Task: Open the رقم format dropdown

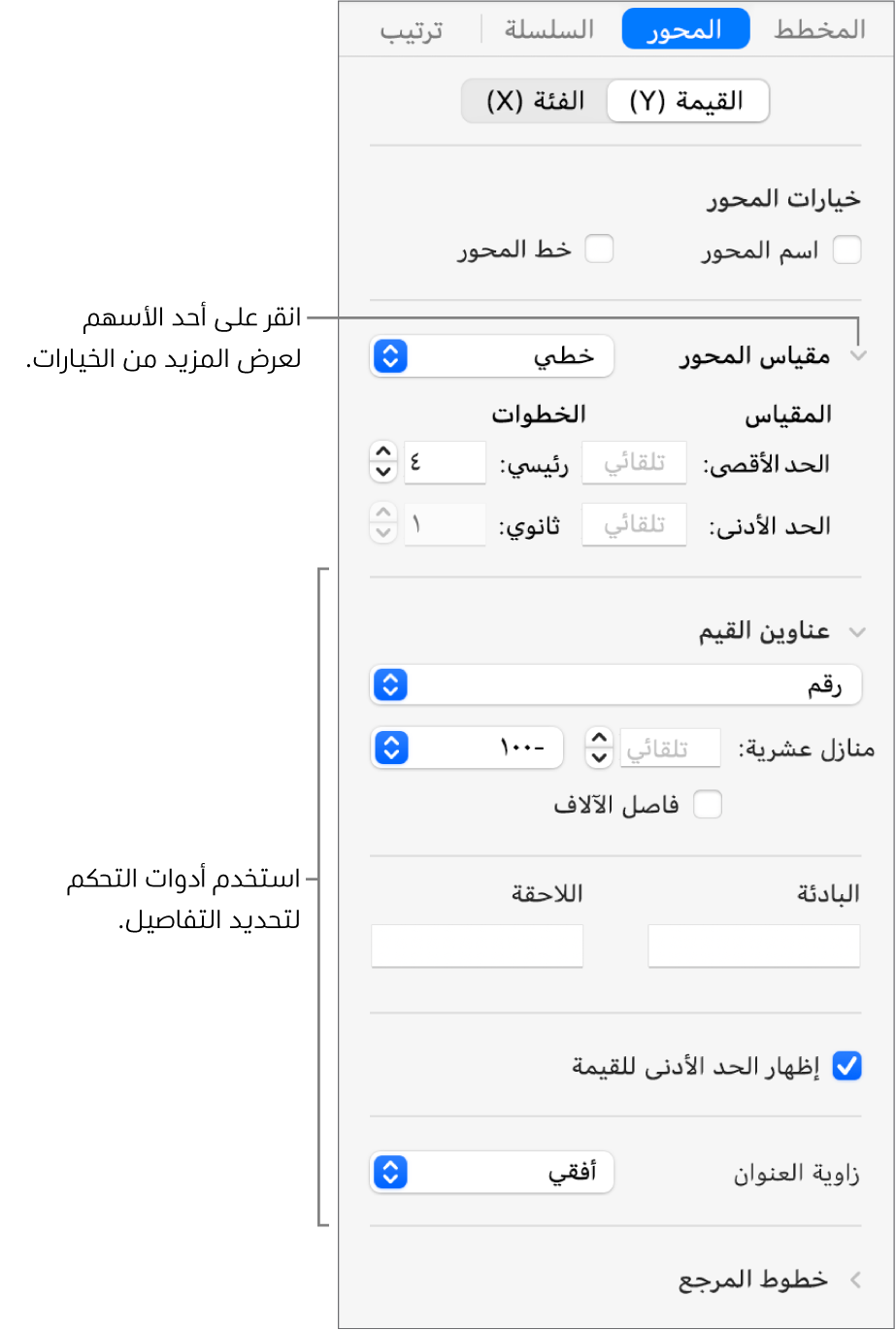Action: click(x=616, y=685)
